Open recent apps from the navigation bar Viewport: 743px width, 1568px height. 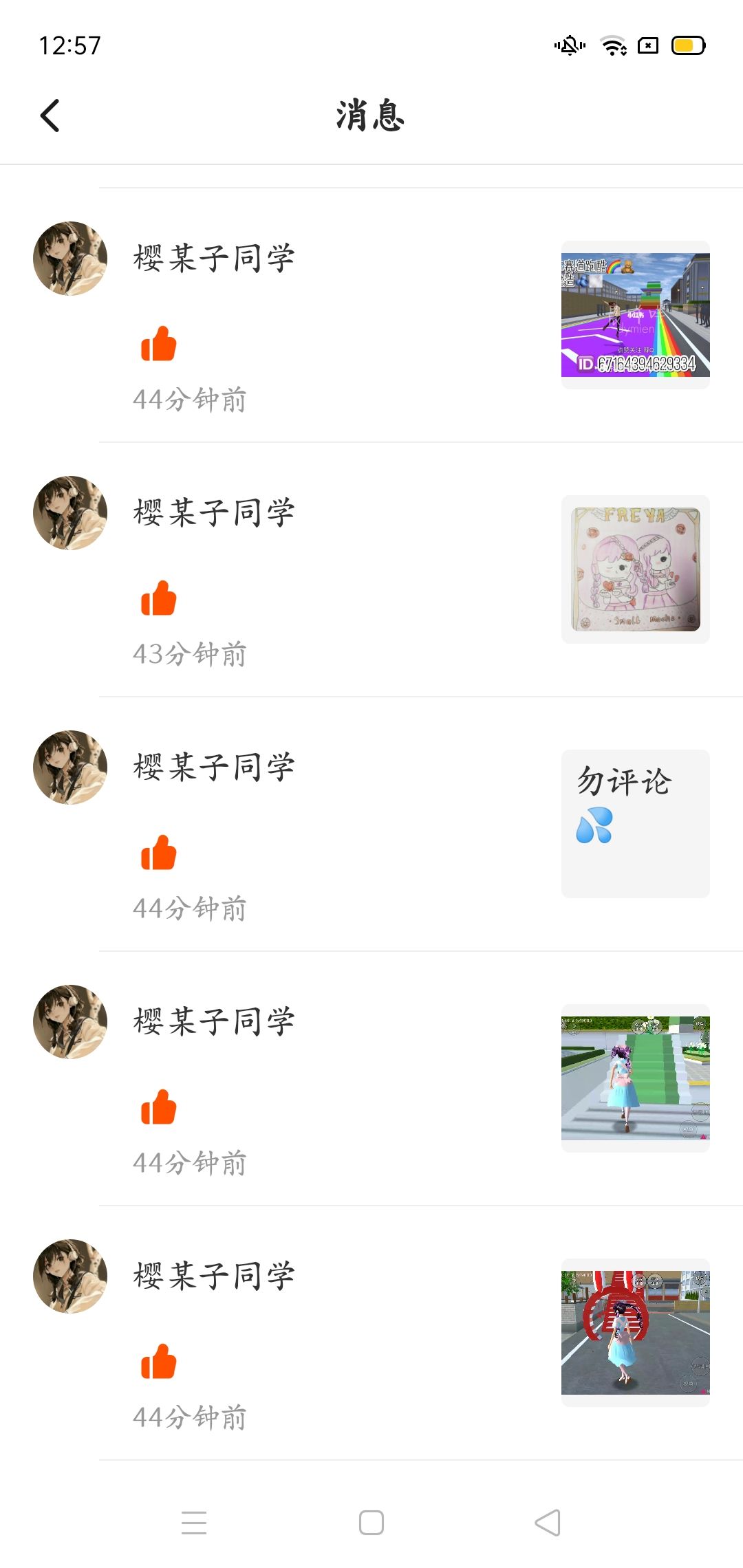(194, 1523)
